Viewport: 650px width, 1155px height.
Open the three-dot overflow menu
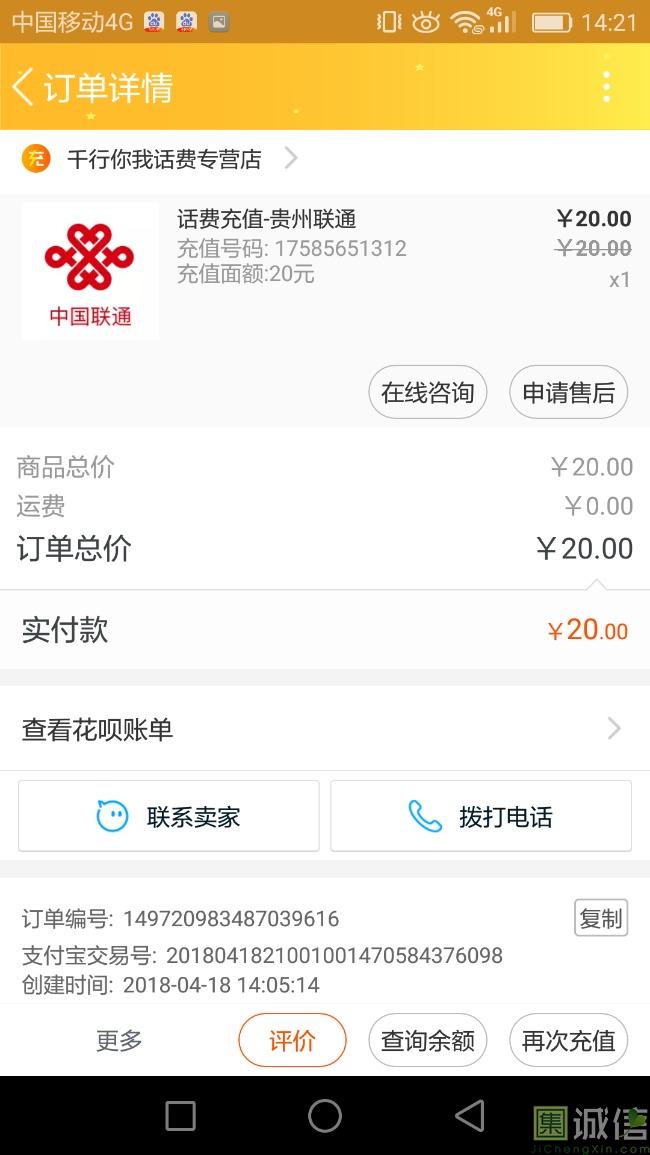(606, 87)
